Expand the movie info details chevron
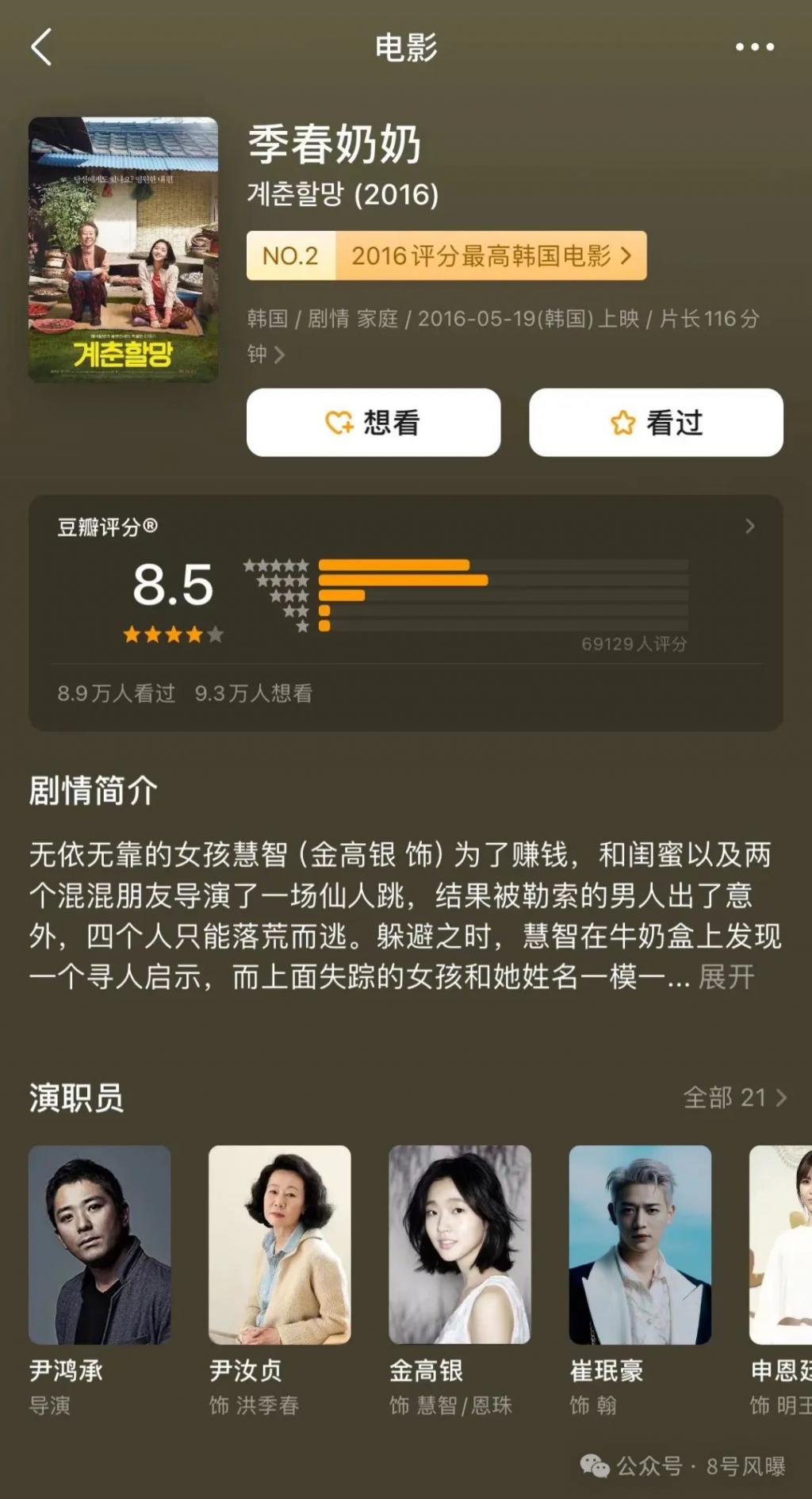Viewport: 812px width, 1499px height. [x=278, y=355]
